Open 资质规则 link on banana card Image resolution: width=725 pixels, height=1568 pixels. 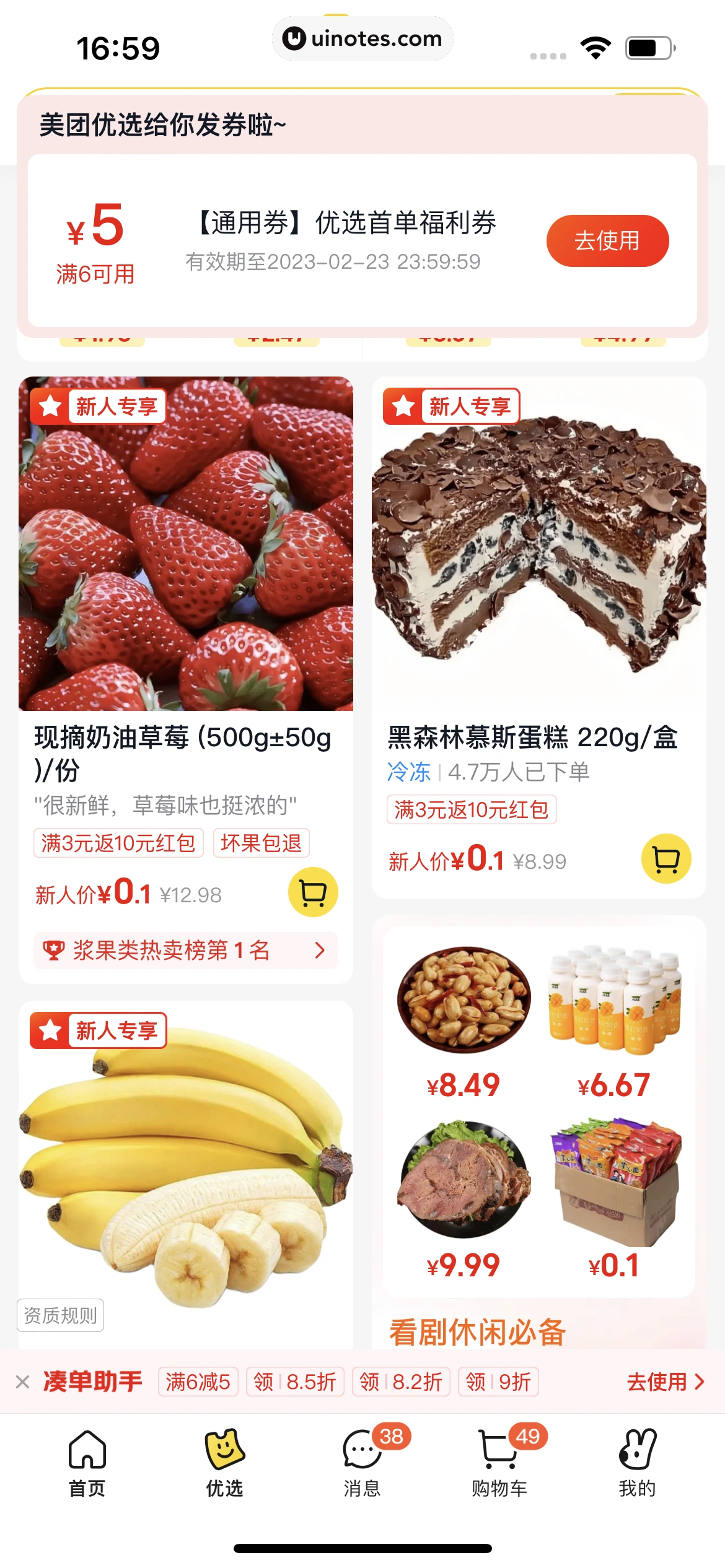60,1315
